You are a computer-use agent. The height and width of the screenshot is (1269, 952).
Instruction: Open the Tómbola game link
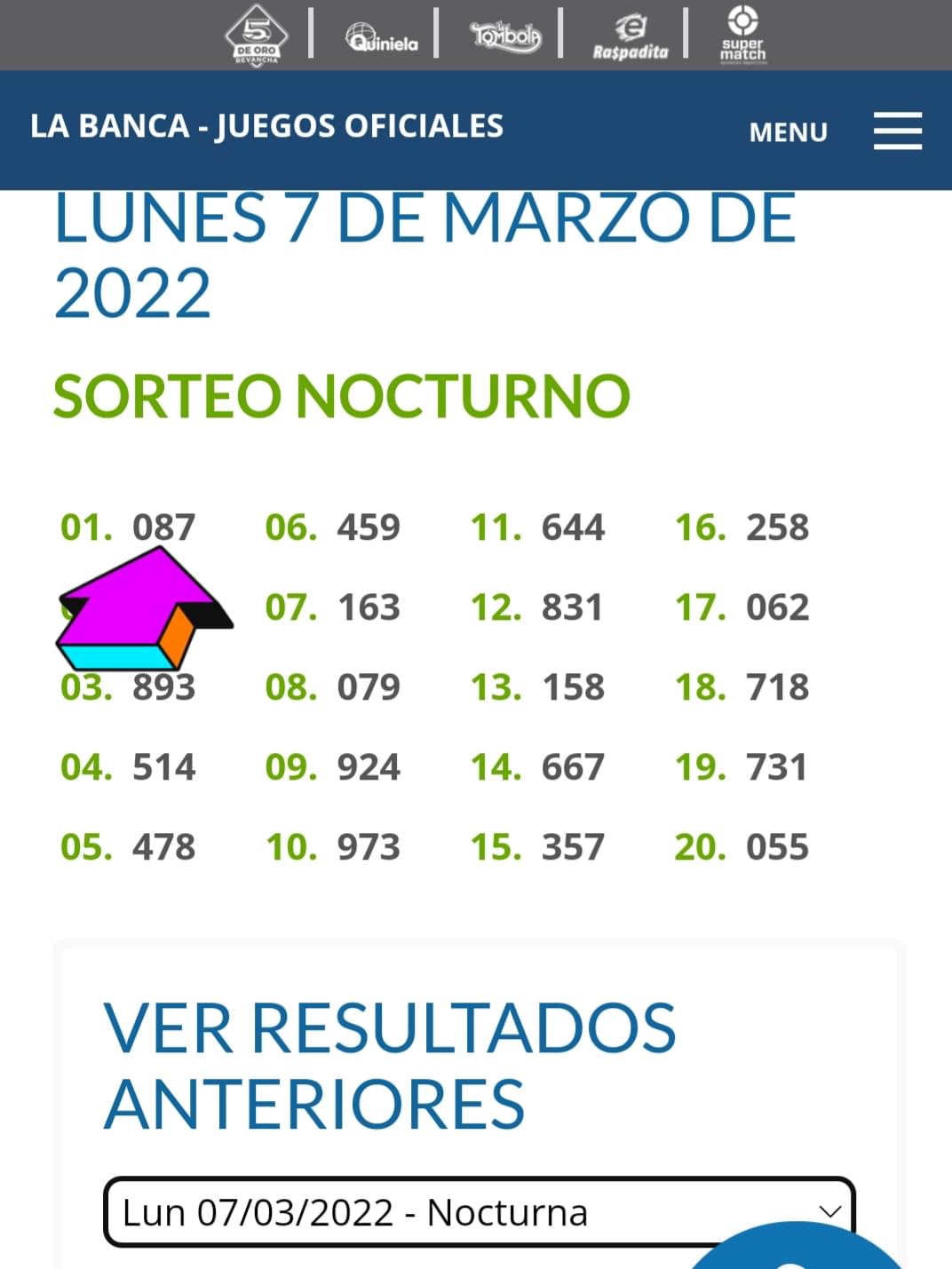tap(504, 36)
